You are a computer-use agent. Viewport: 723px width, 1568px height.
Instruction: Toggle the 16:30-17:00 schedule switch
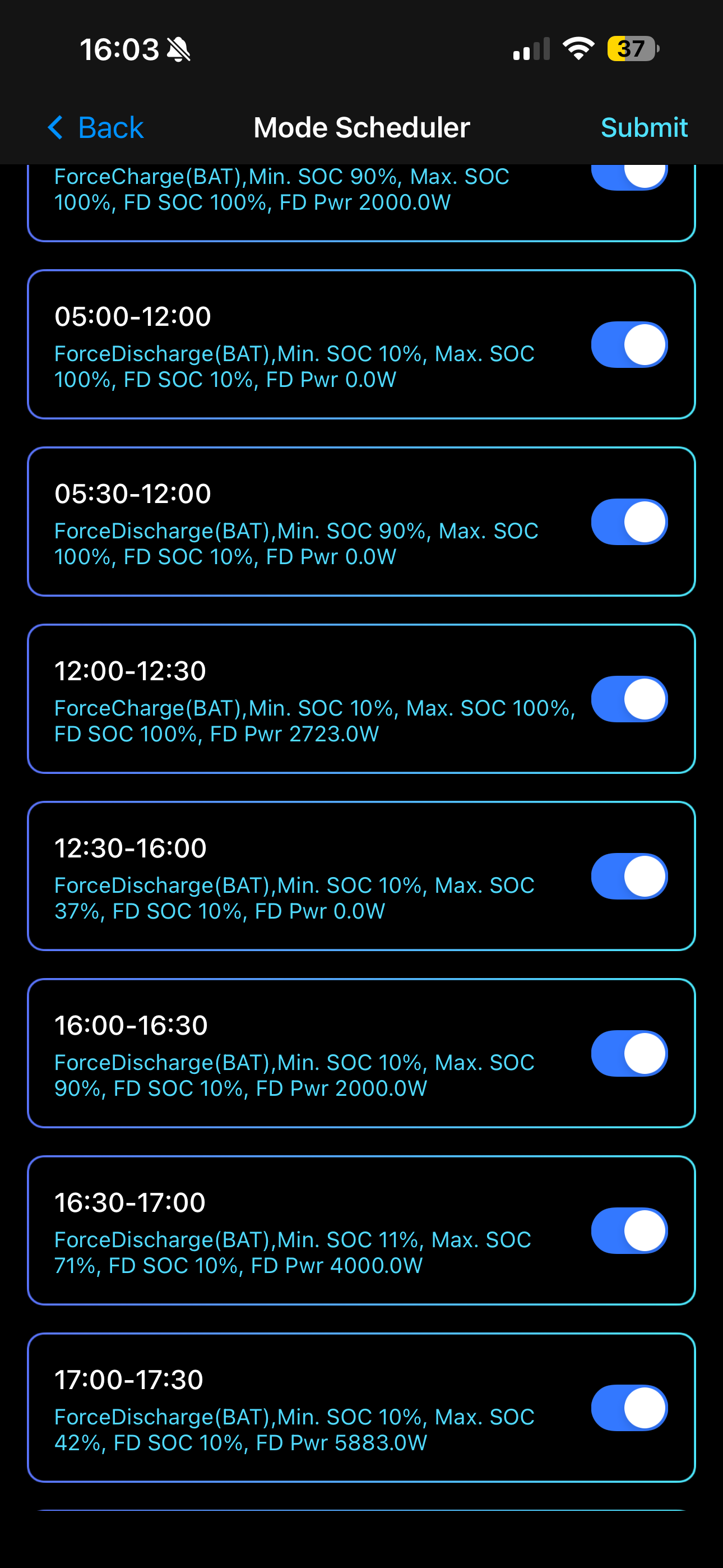629,1231
